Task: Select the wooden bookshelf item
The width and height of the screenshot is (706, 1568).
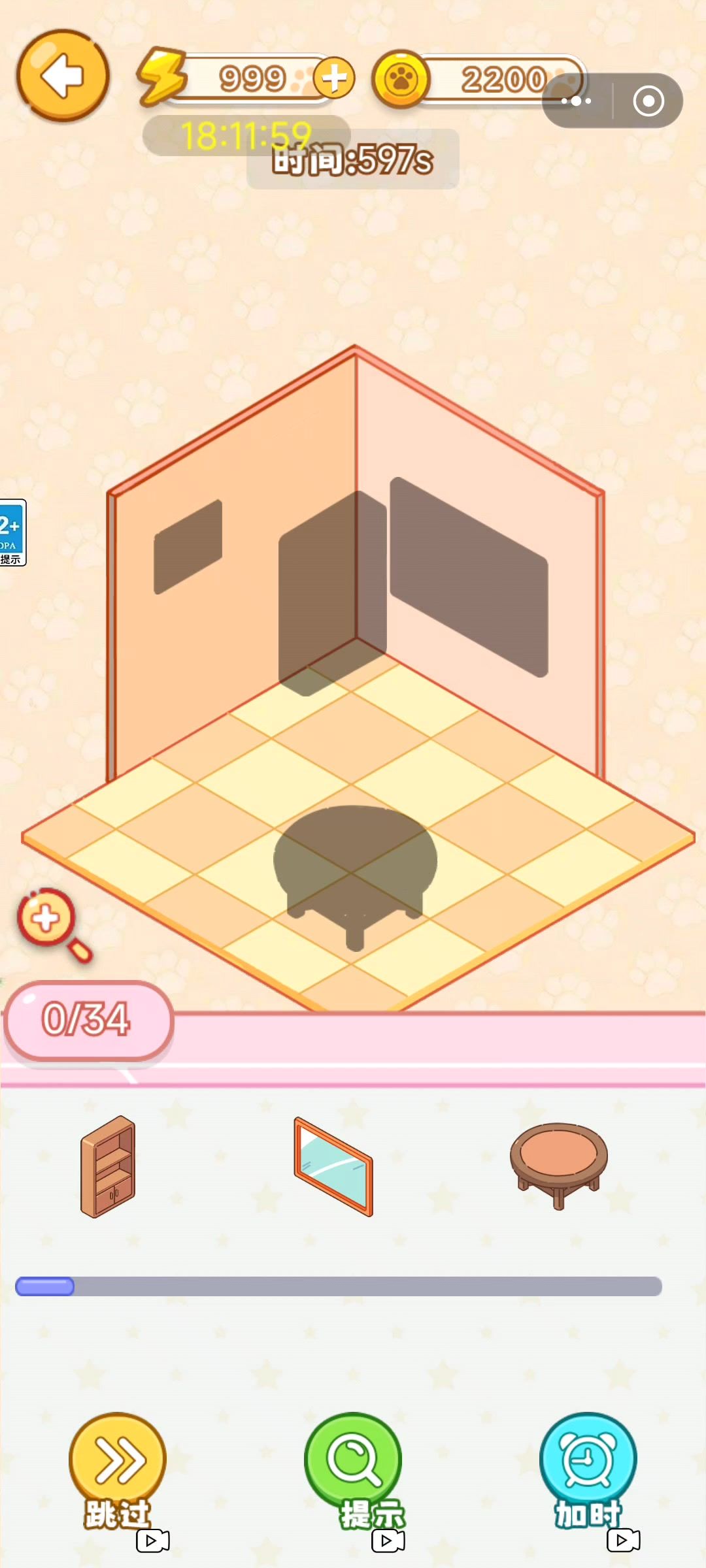Action: 108,1166
